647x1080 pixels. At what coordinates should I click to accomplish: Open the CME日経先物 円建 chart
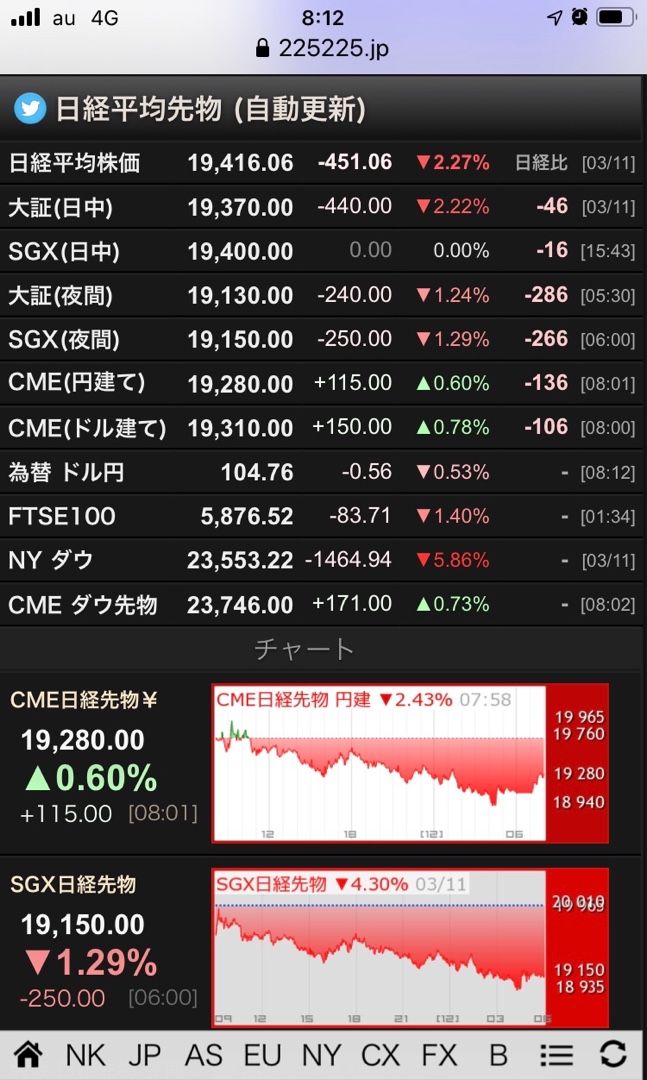click(x=409, y=762)
